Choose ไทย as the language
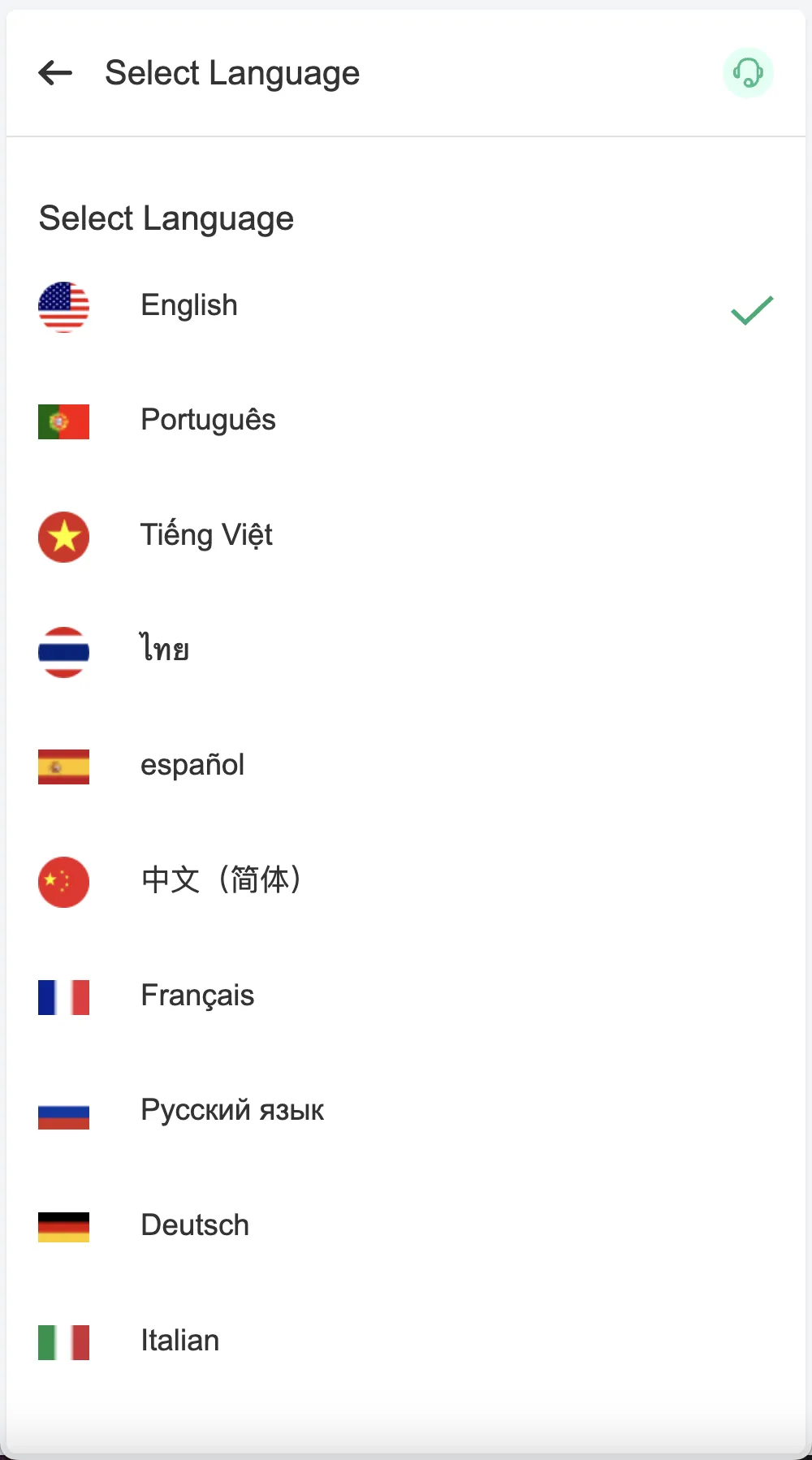 coord(164,650)
